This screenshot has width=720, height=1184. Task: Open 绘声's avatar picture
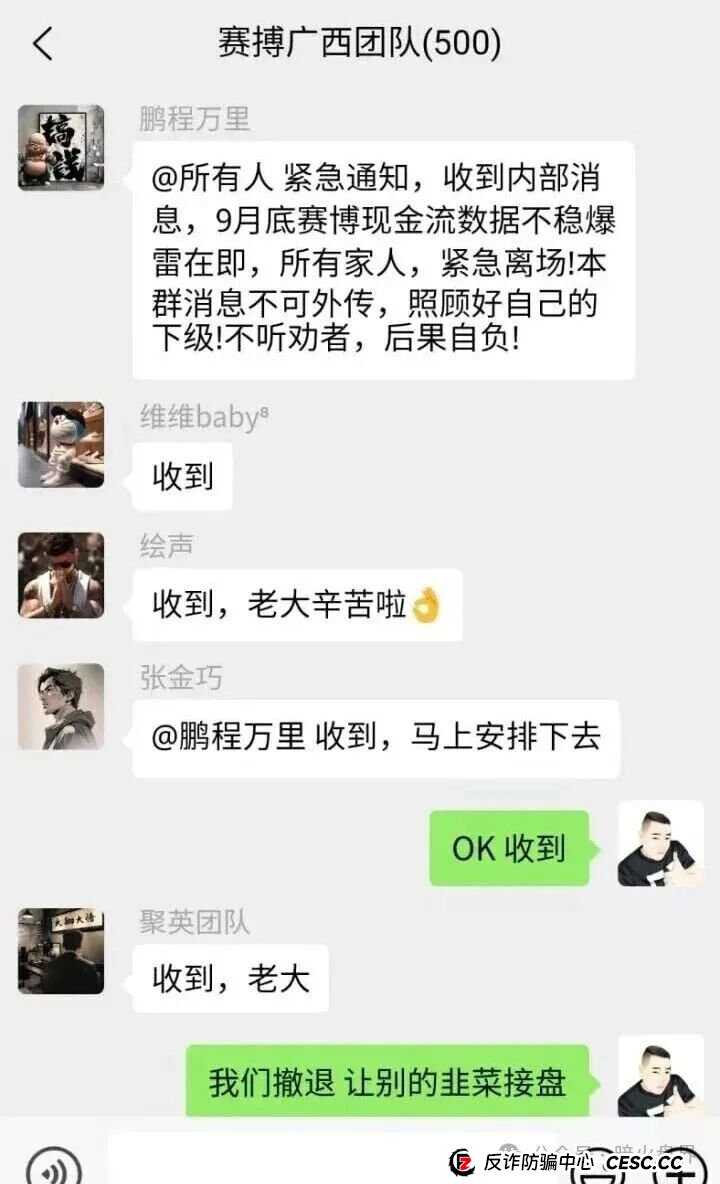tap(61, 577)
